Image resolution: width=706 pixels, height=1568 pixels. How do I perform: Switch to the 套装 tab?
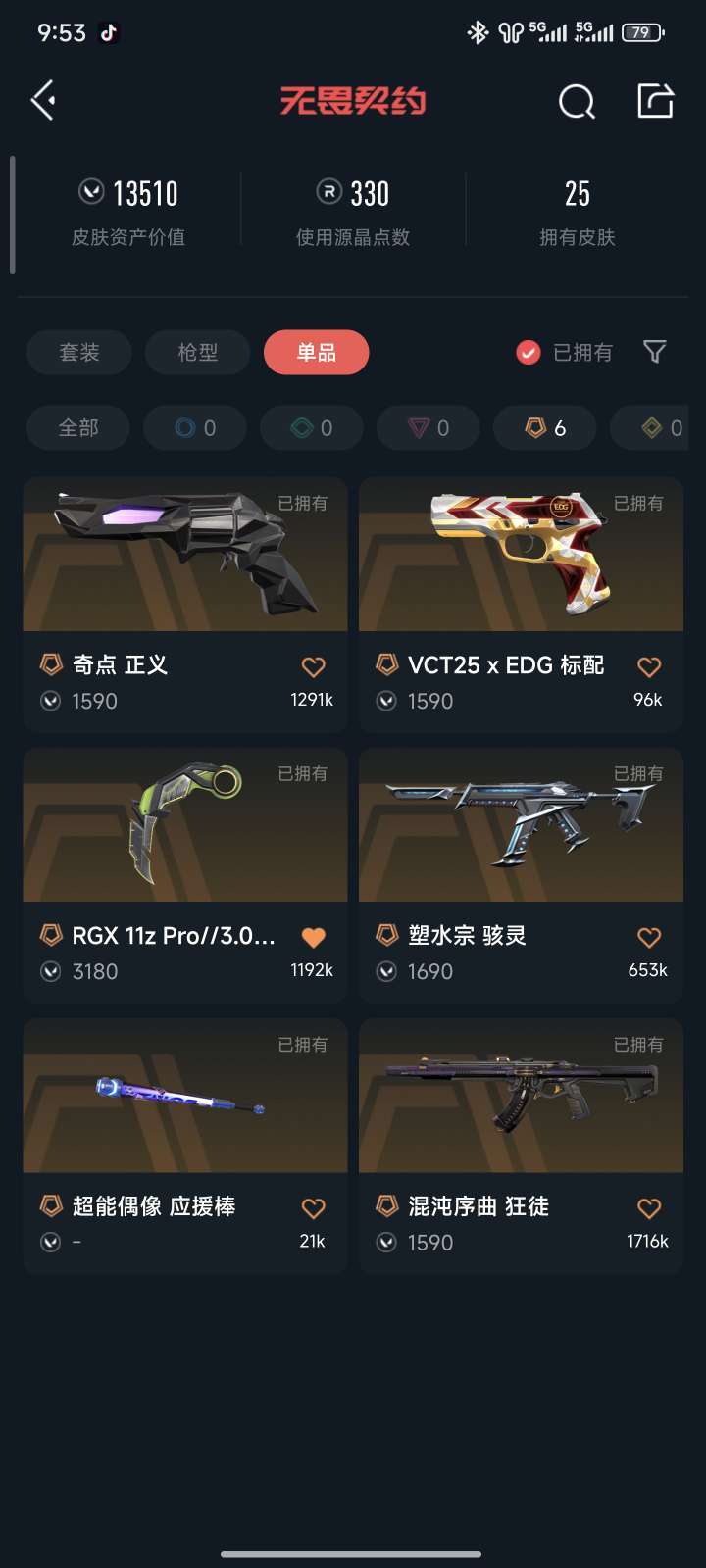click(79, 352)
